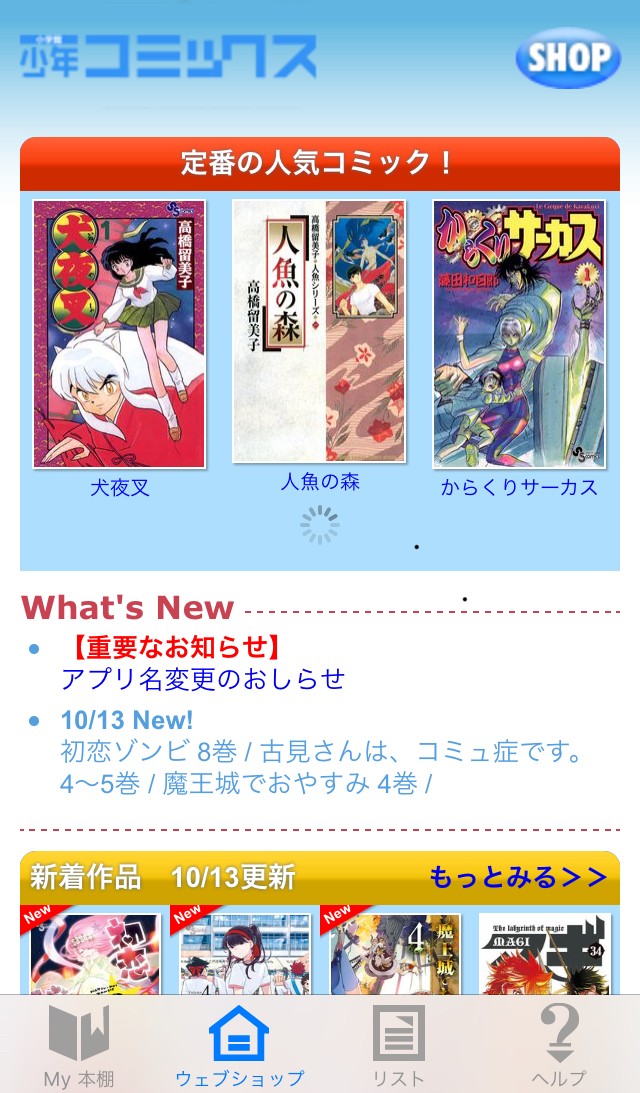
Task: Open the MAGI volume 34 cover
Action: [x=543, y=952]
